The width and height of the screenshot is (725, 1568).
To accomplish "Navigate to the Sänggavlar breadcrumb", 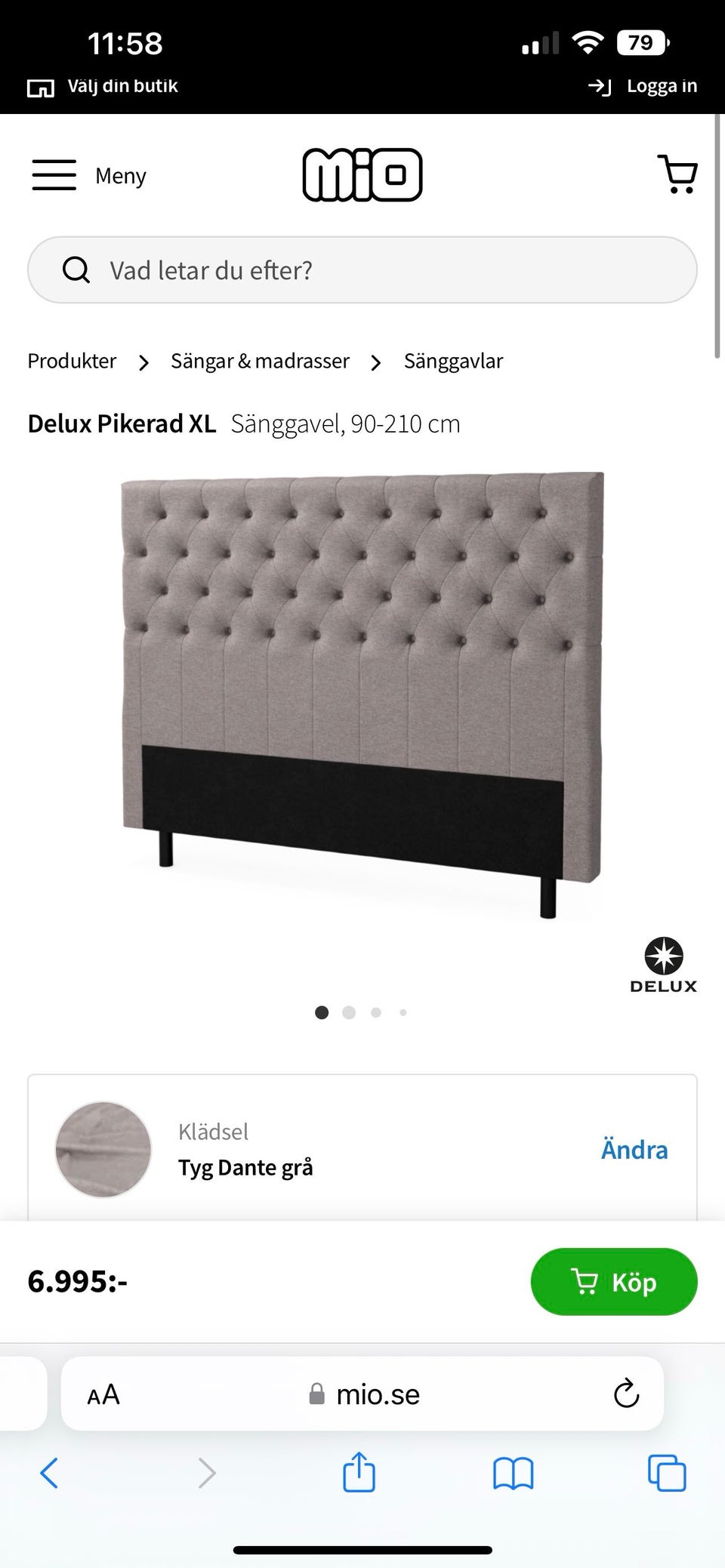I will pos(453,362).
